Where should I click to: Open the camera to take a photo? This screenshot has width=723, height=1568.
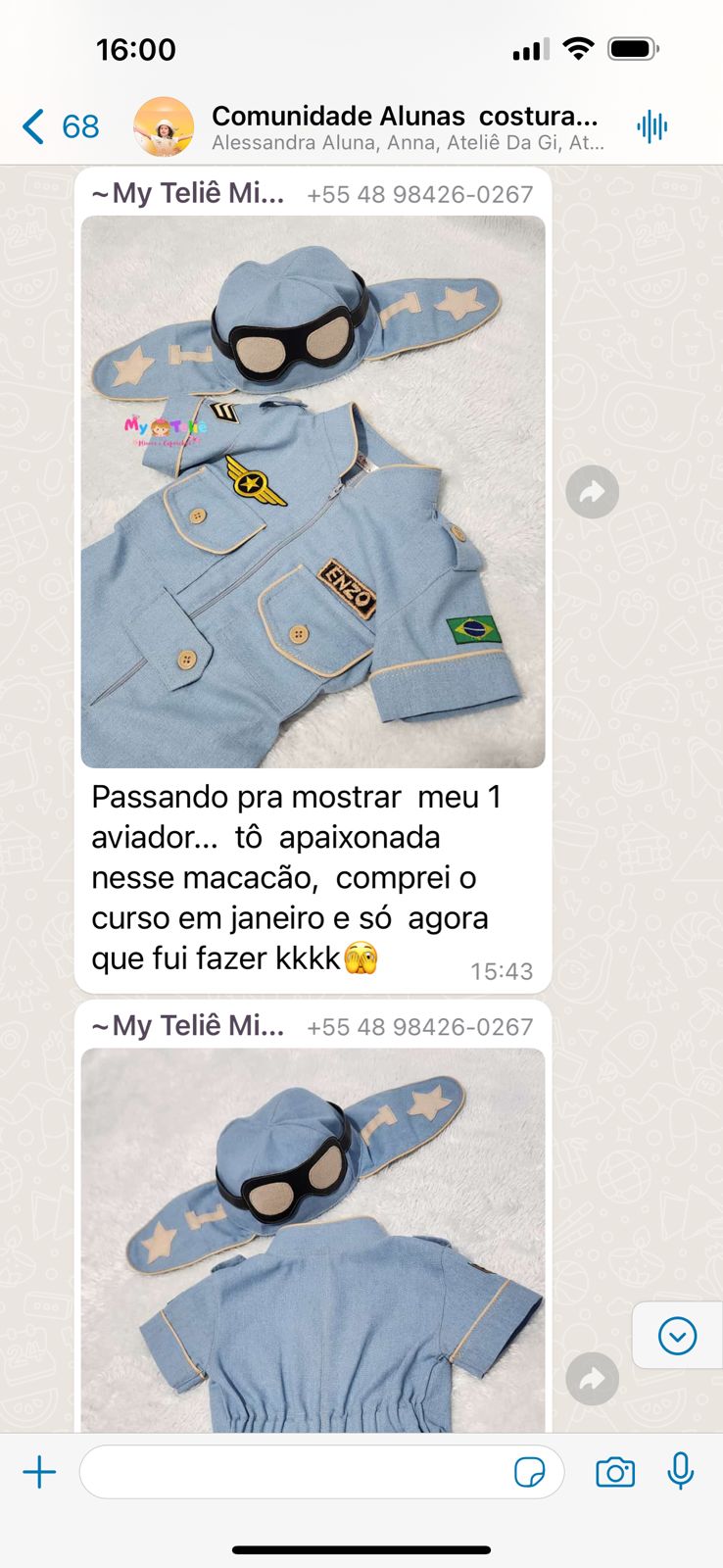click(615, 1472)
